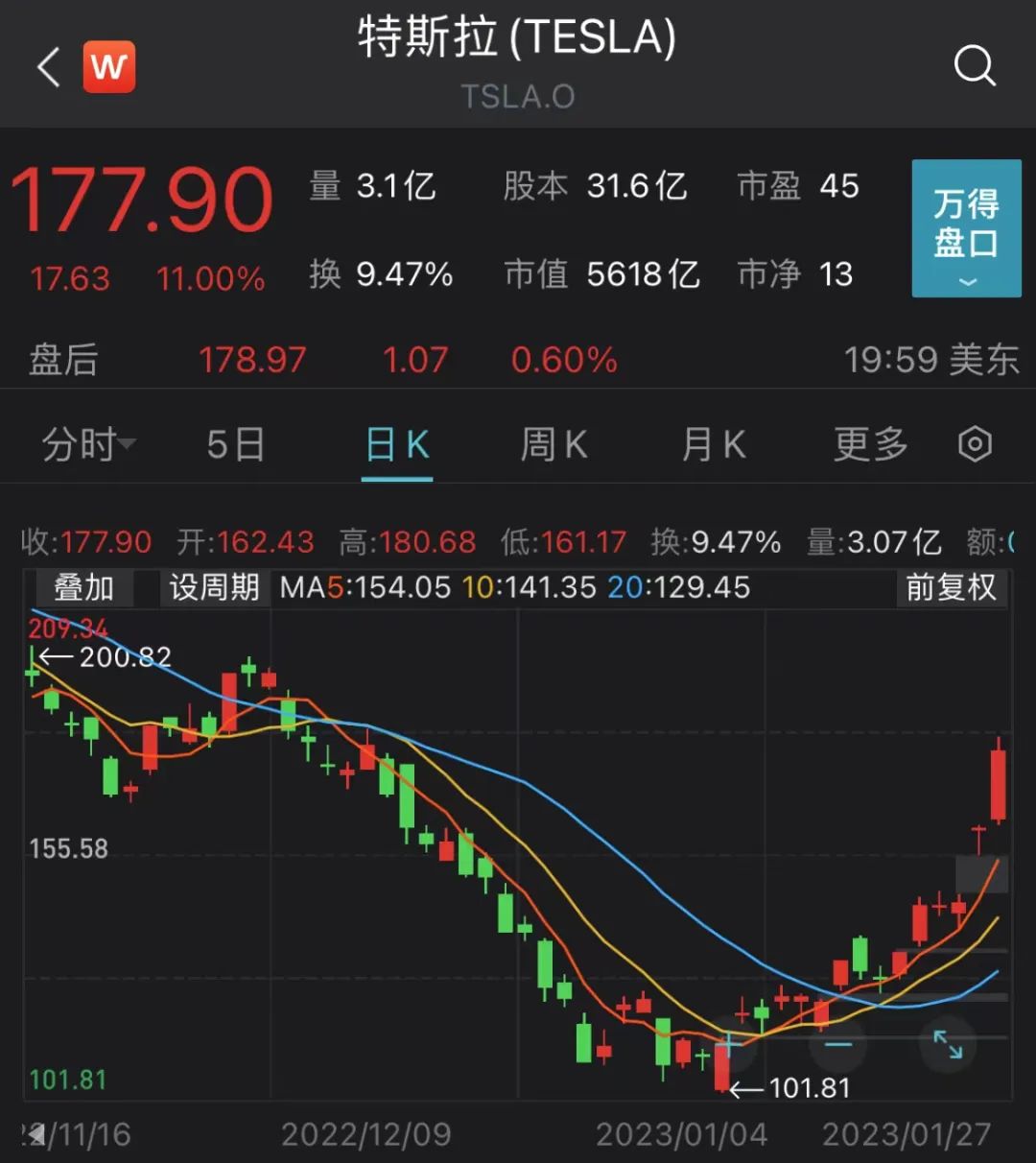Show the 周K weekly chart

(553, 445)
